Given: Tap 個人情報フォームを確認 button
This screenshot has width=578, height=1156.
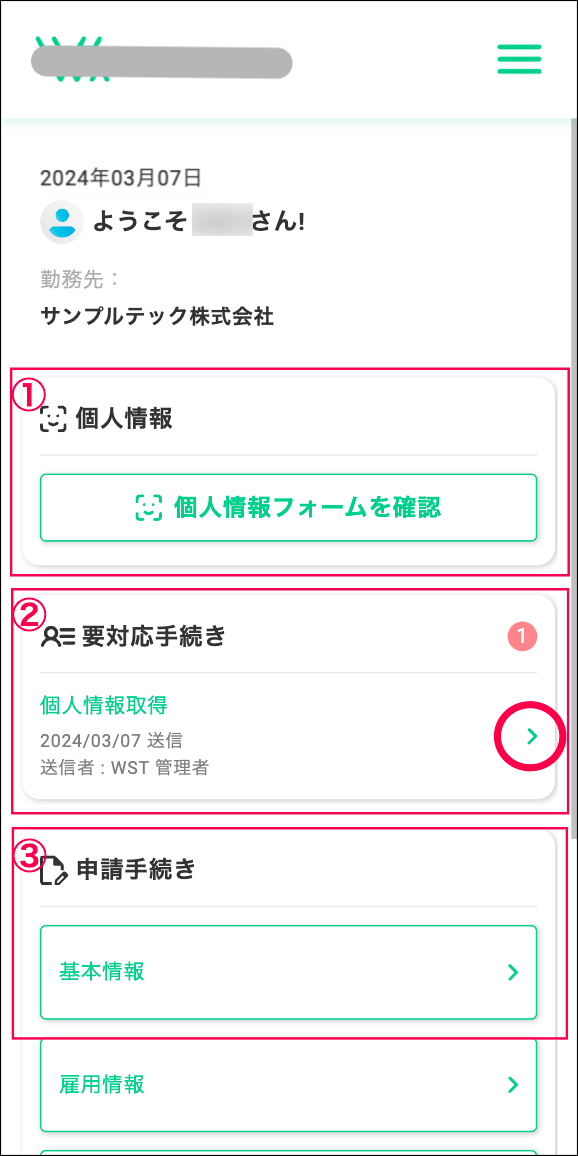Looking at the screenshot, I should tap(288, 508).
